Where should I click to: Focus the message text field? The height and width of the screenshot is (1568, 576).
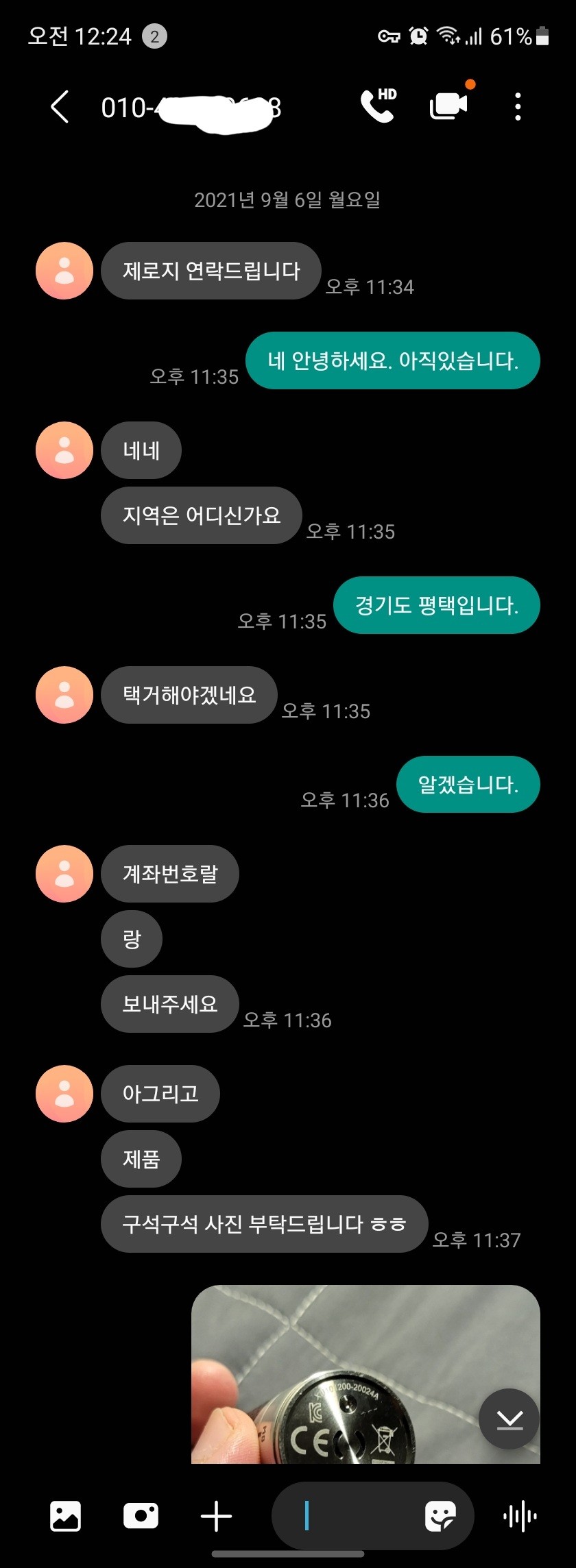(357, 1517)
